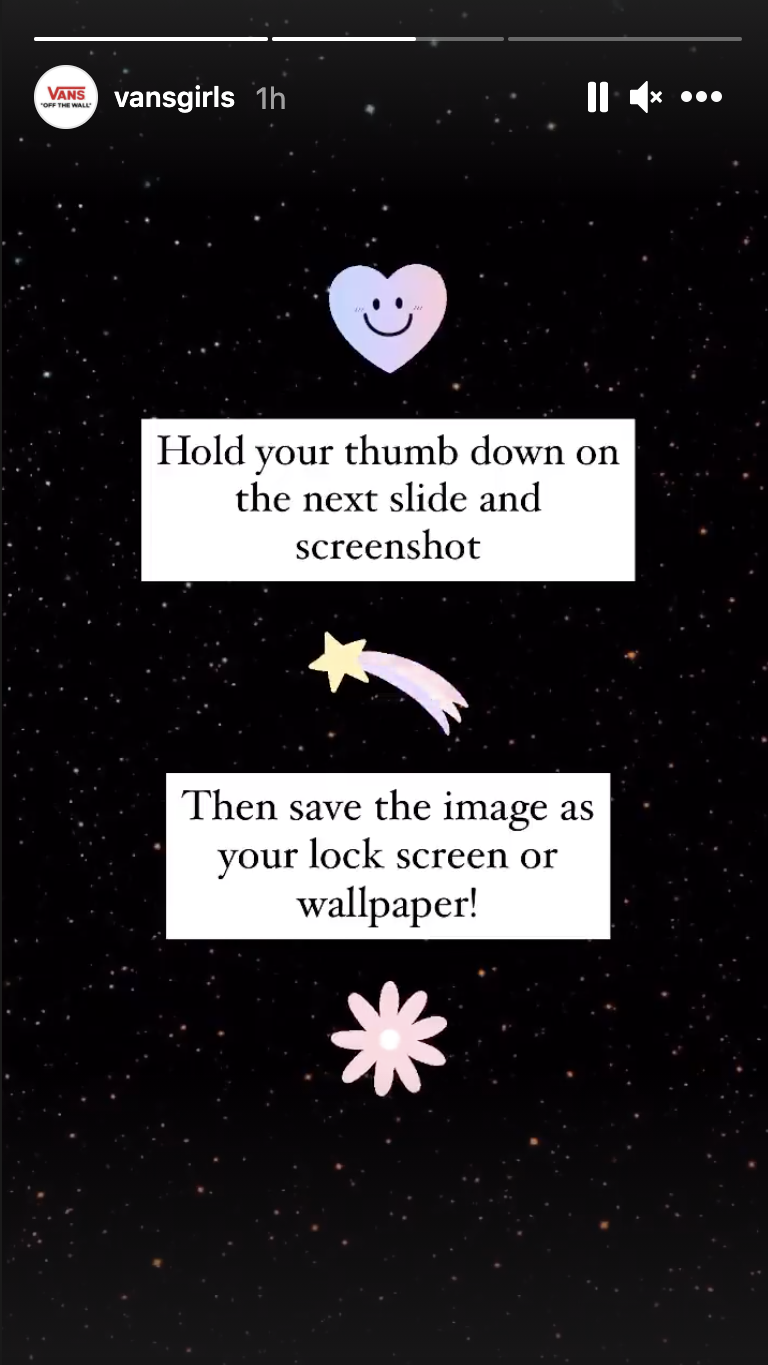Viewport: 768px width, 1365px height.
Task: Open the vansgirls profile picture
Action: (65, 97)
